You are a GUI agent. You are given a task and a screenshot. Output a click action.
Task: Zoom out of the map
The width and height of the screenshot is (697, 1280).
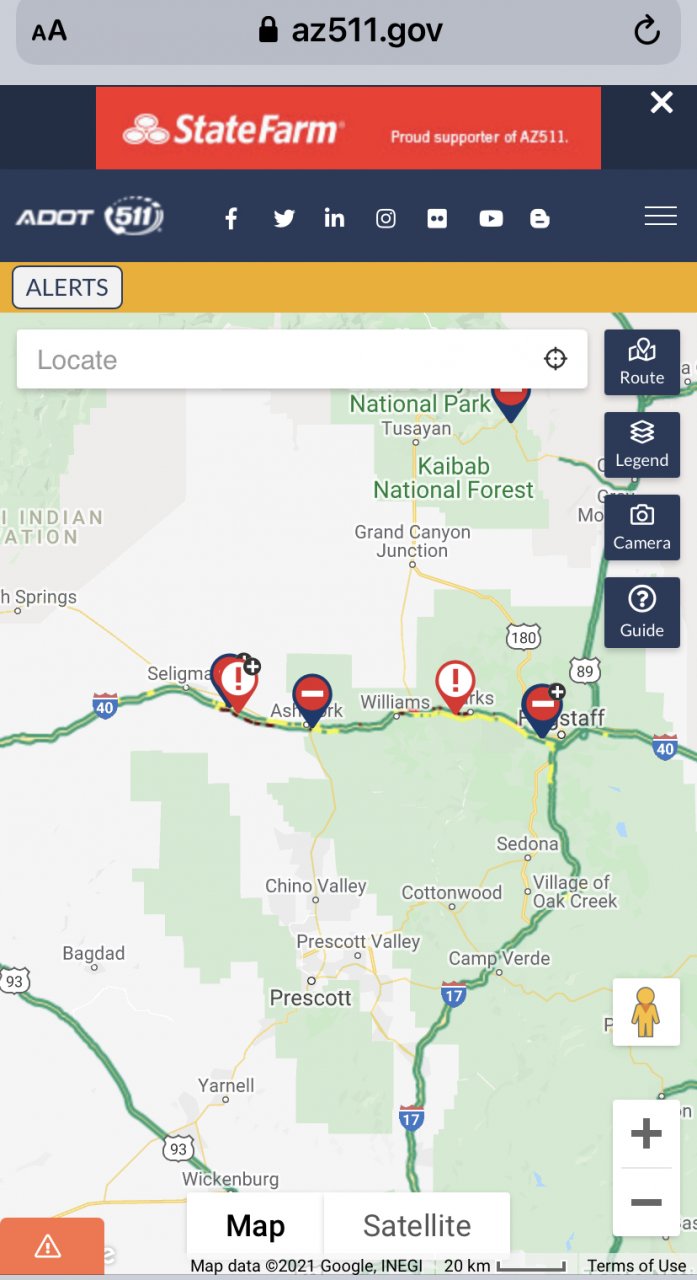click(x=646, y=1202)
